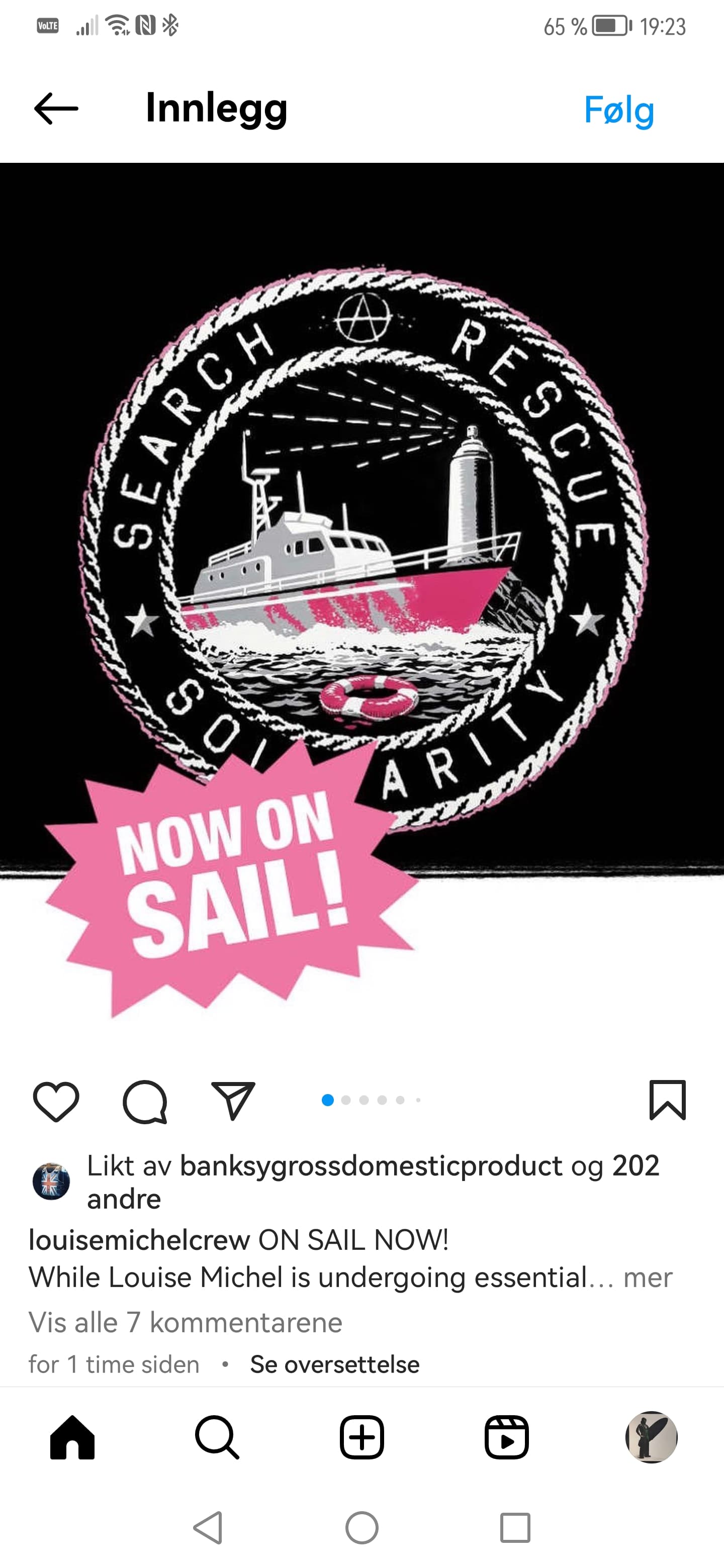Open recent apps with the square button

click(x=515, y=1527)
